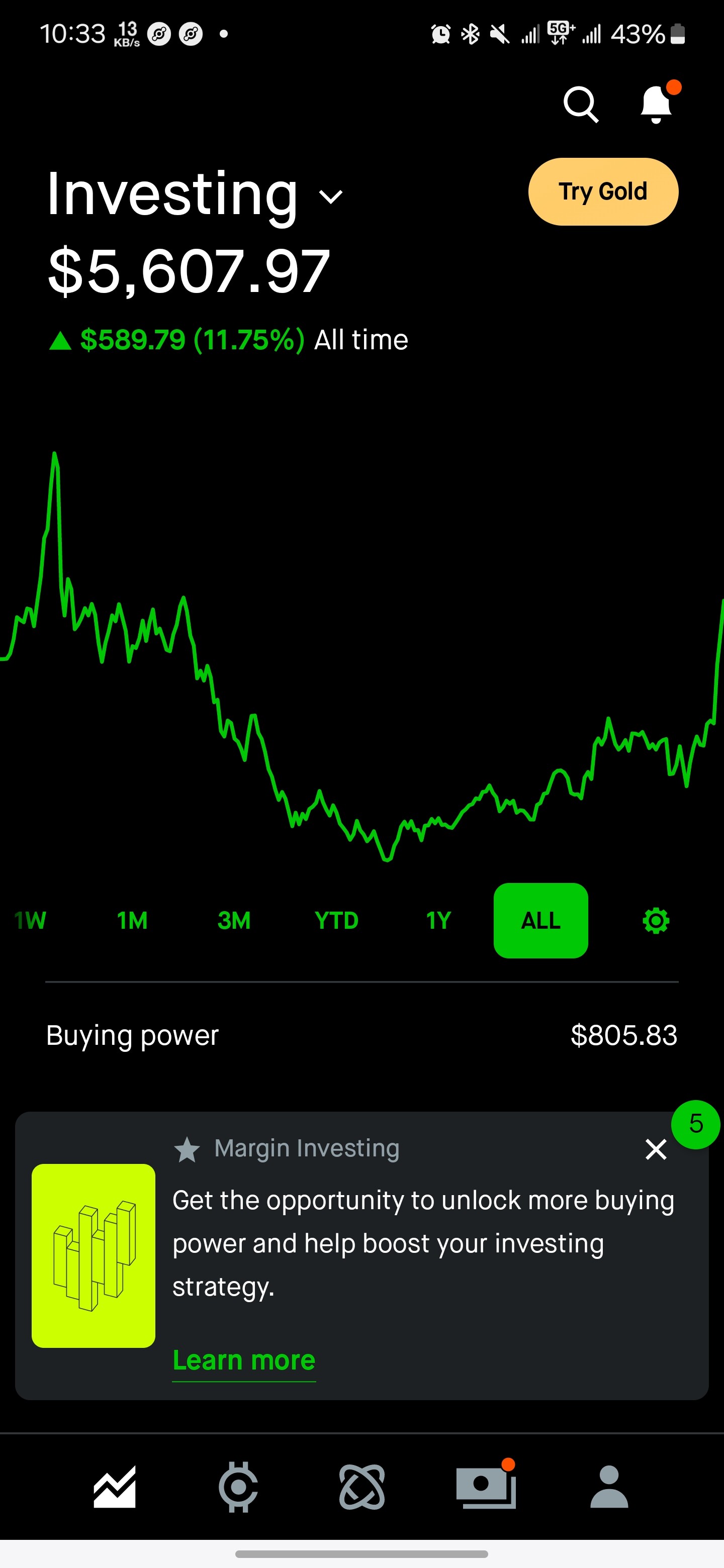Open the orbit-shaped browse tab
This screenshot has height=1568, width=724.
[x=361, y=1487]
